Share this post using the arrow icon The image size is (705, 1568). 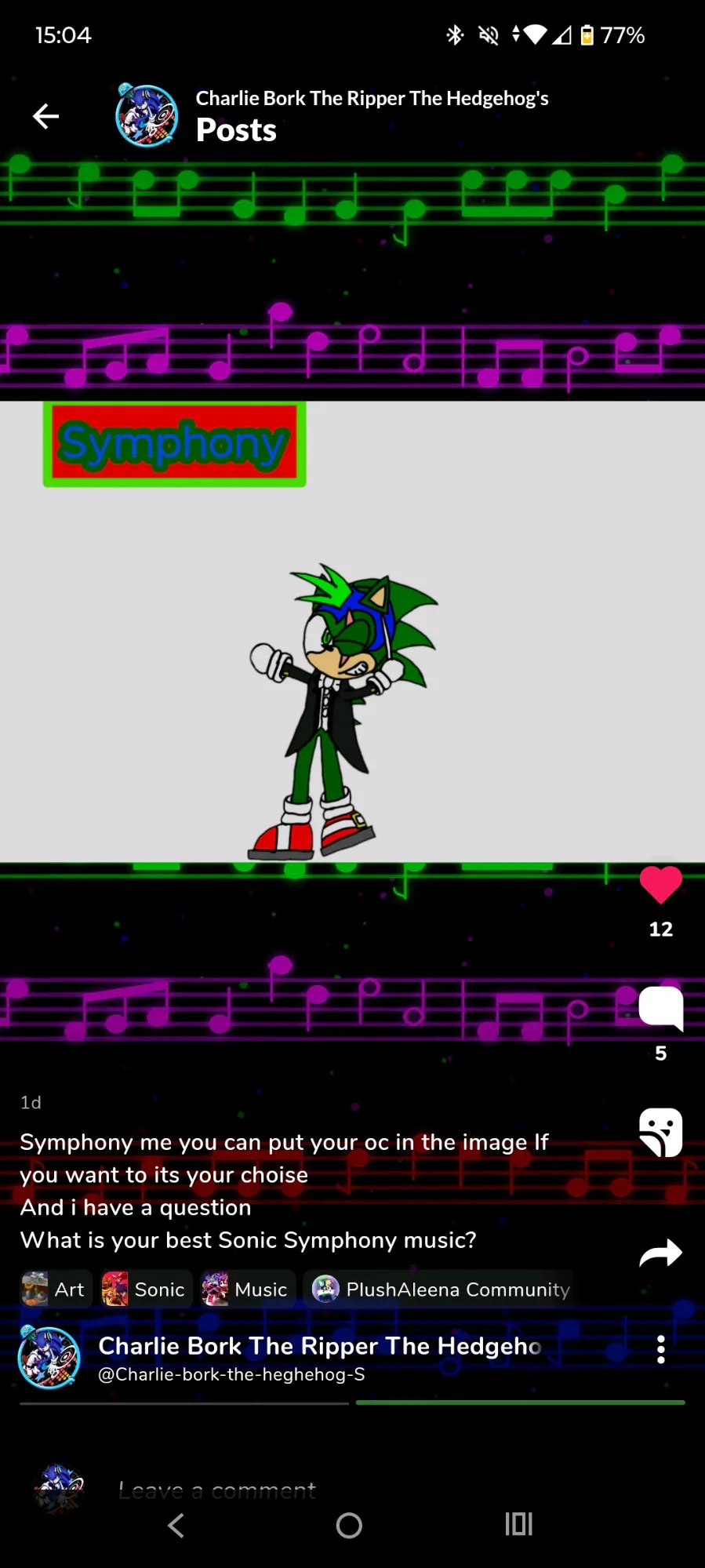pyautogui.click(x=660, y=1253)
